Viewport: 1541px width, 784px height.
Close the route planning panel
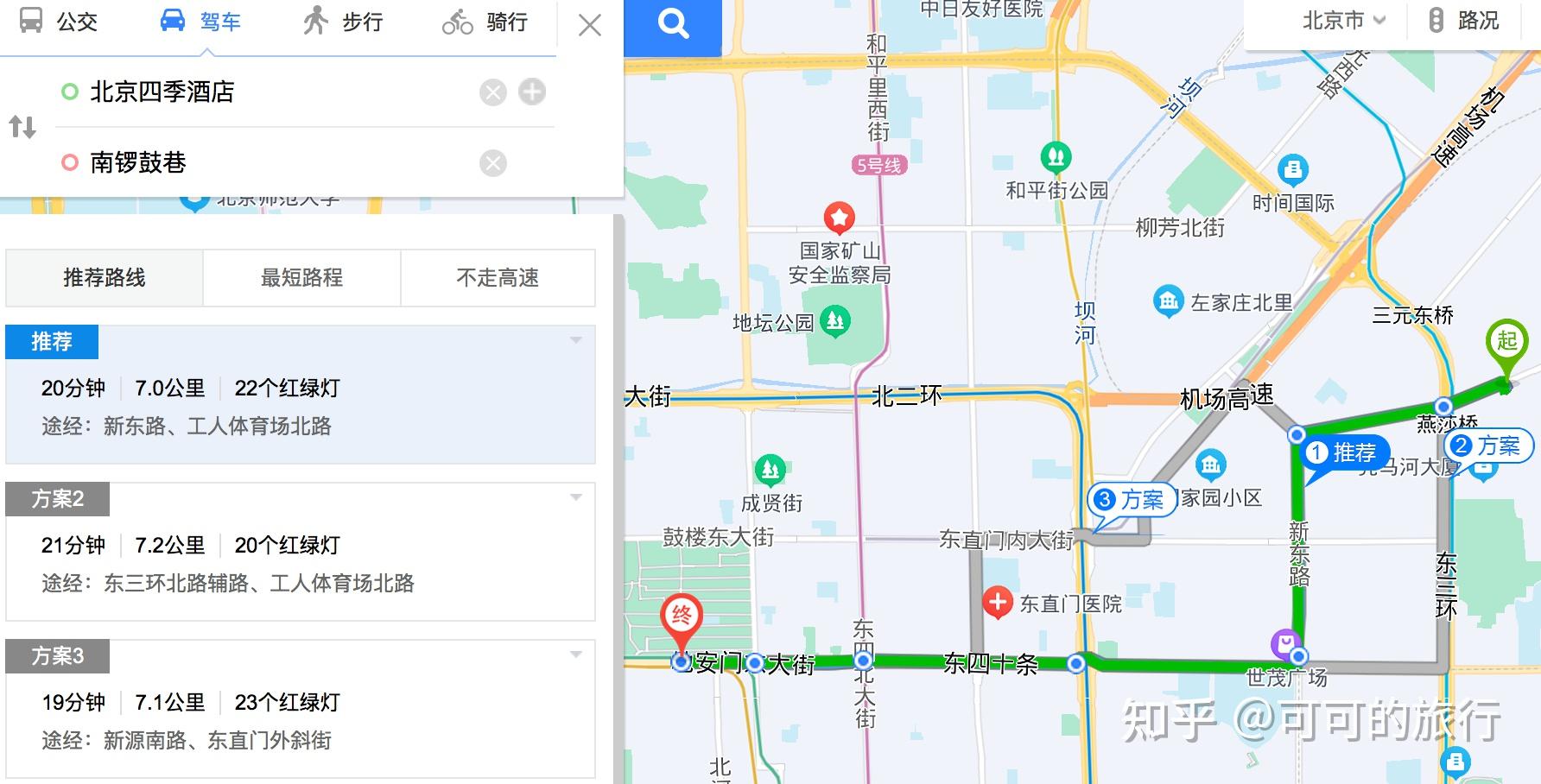pos(590,25)
